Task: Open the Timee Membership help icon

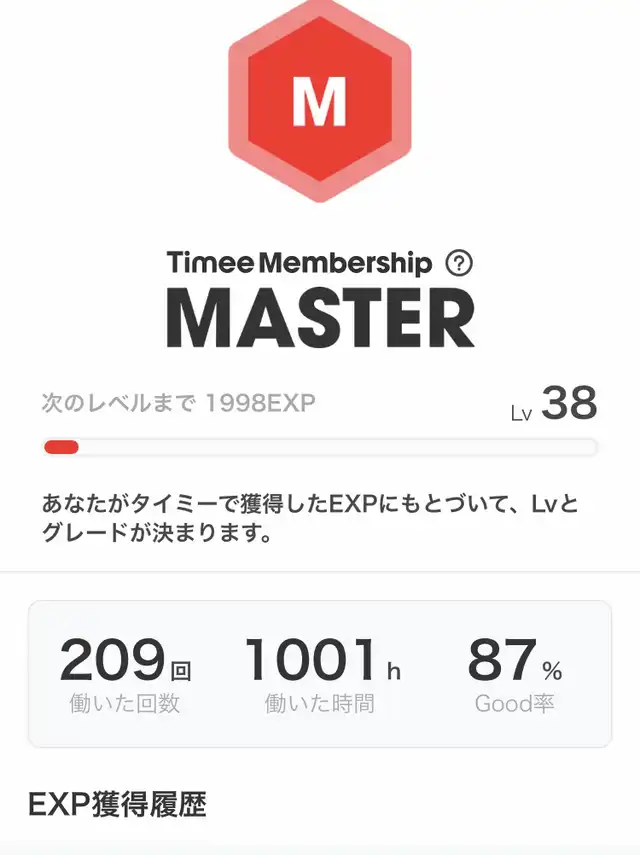Action: (459, 263)
